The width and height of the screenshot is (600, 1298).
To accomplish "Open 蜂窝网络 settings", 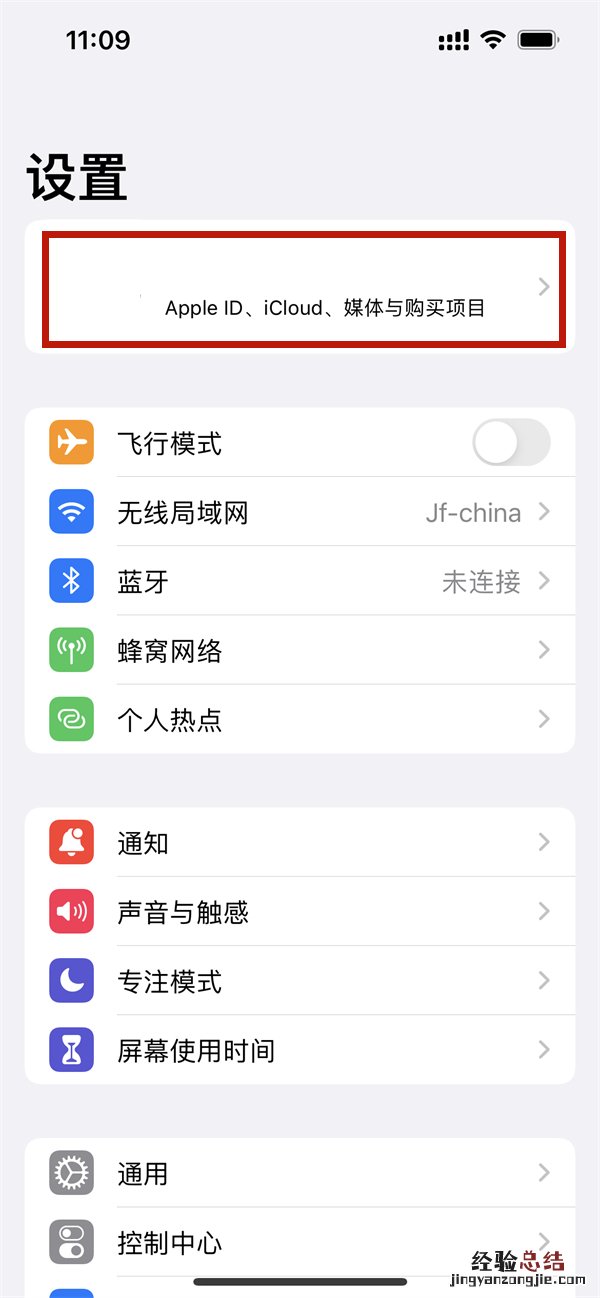I will point(300,651).
